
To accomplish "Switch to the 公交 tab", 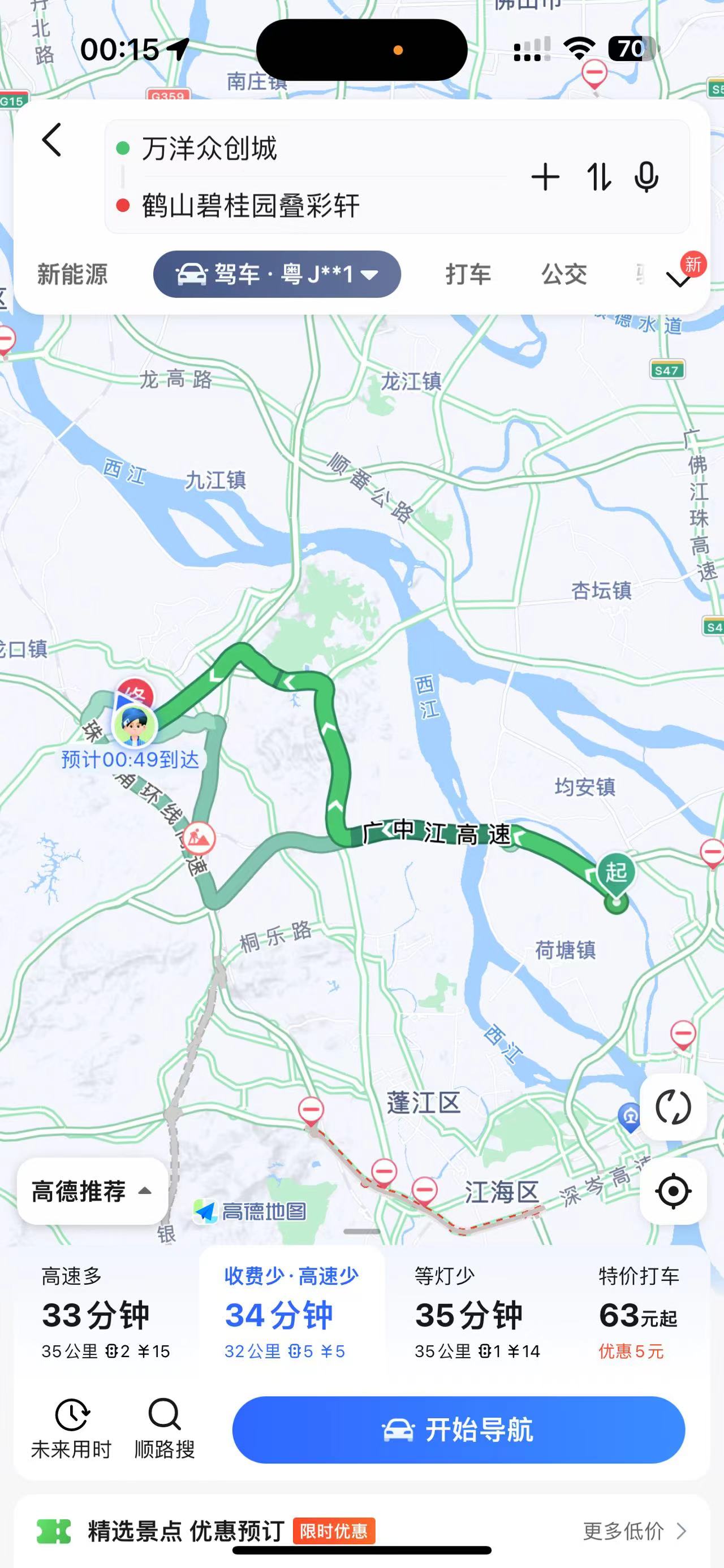I will pos(564,275).
